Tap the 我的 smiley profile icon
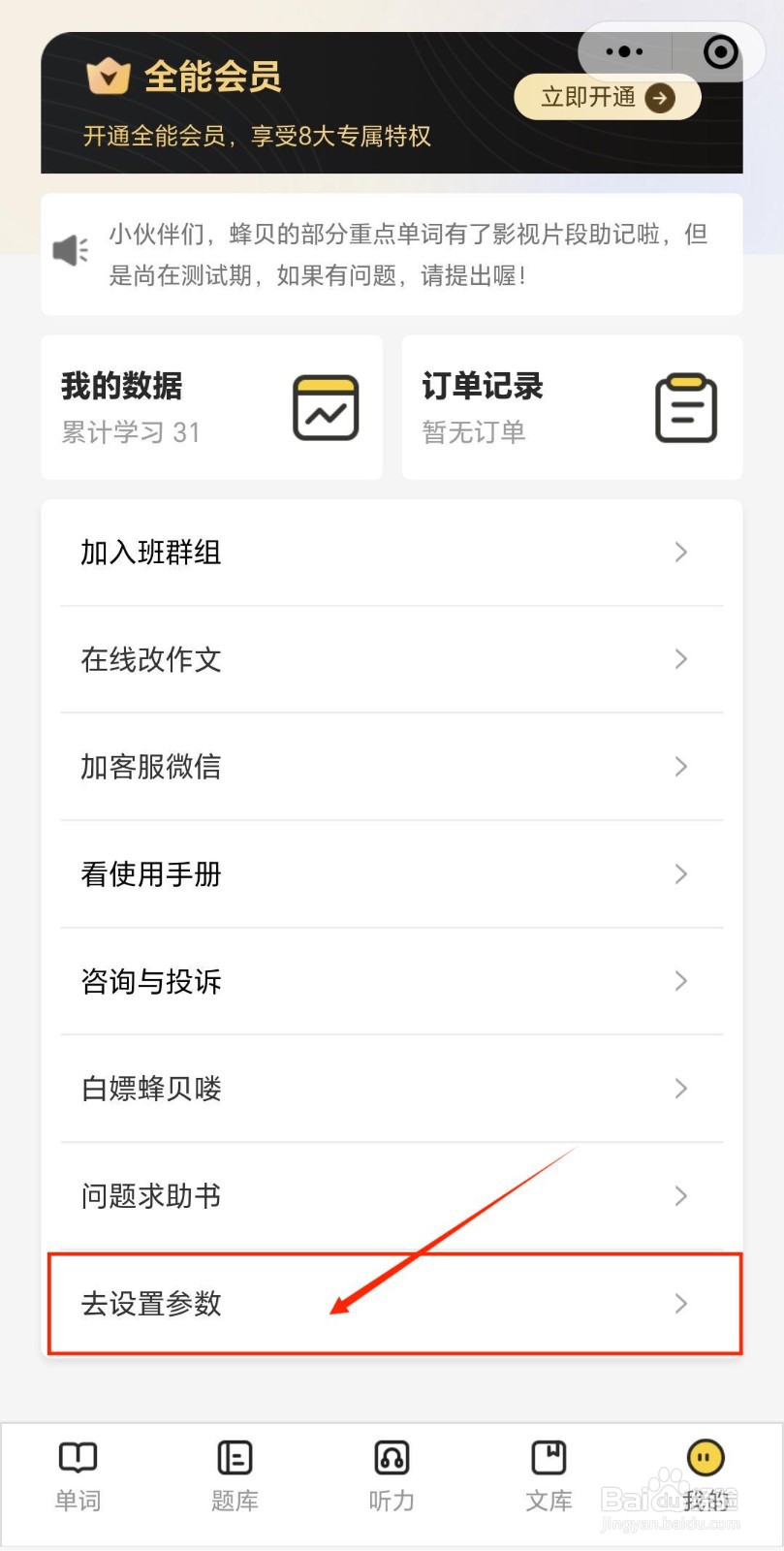The image size is (784, 1551). coord(705,1456)
